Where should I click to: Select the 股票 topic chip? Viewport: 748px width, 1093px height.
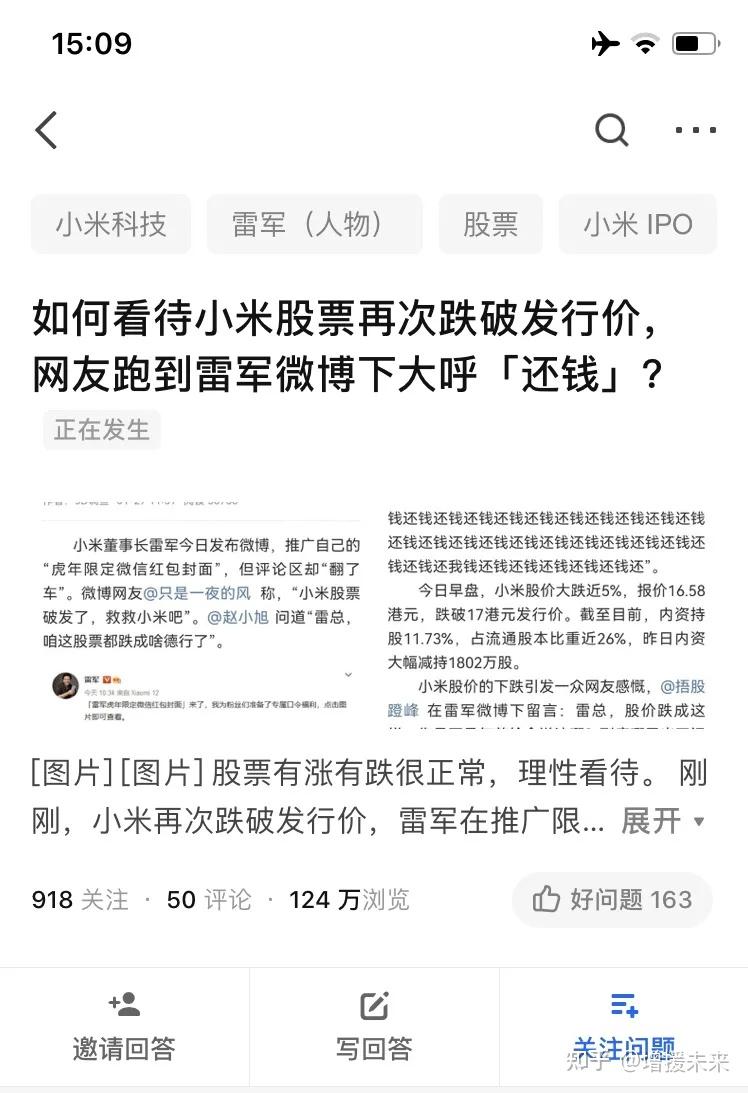[490, 224]
